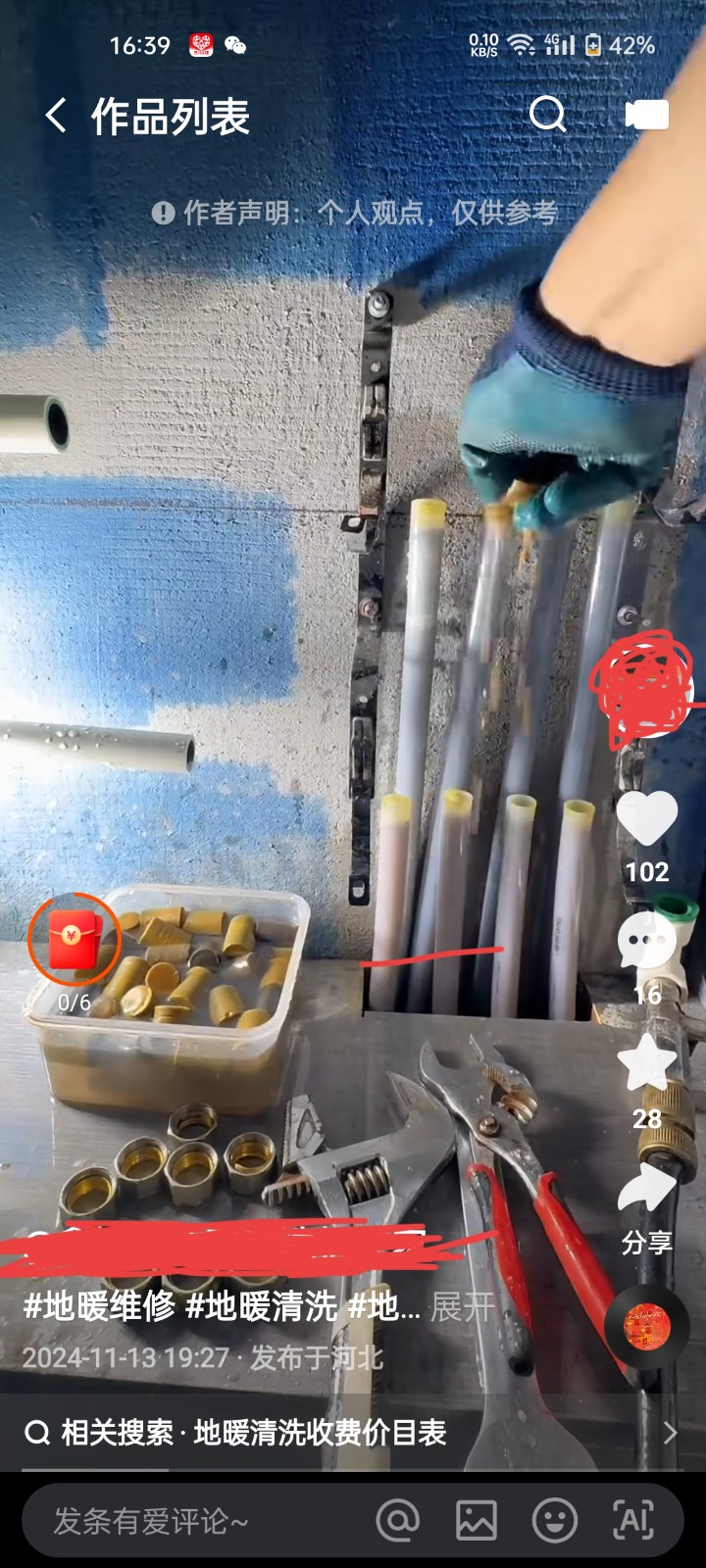Like this video with the heart icon

(x=647, y=819)
